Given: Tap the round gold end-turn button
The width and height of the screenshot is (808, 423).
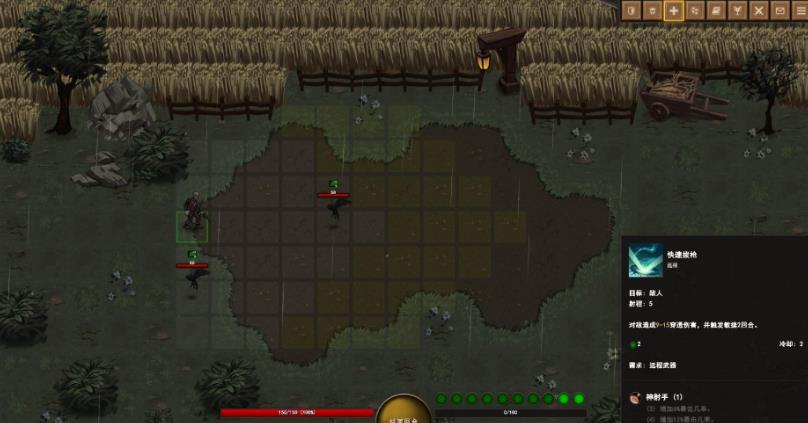Looking at the screenshot, I should [x=404, y=411].
